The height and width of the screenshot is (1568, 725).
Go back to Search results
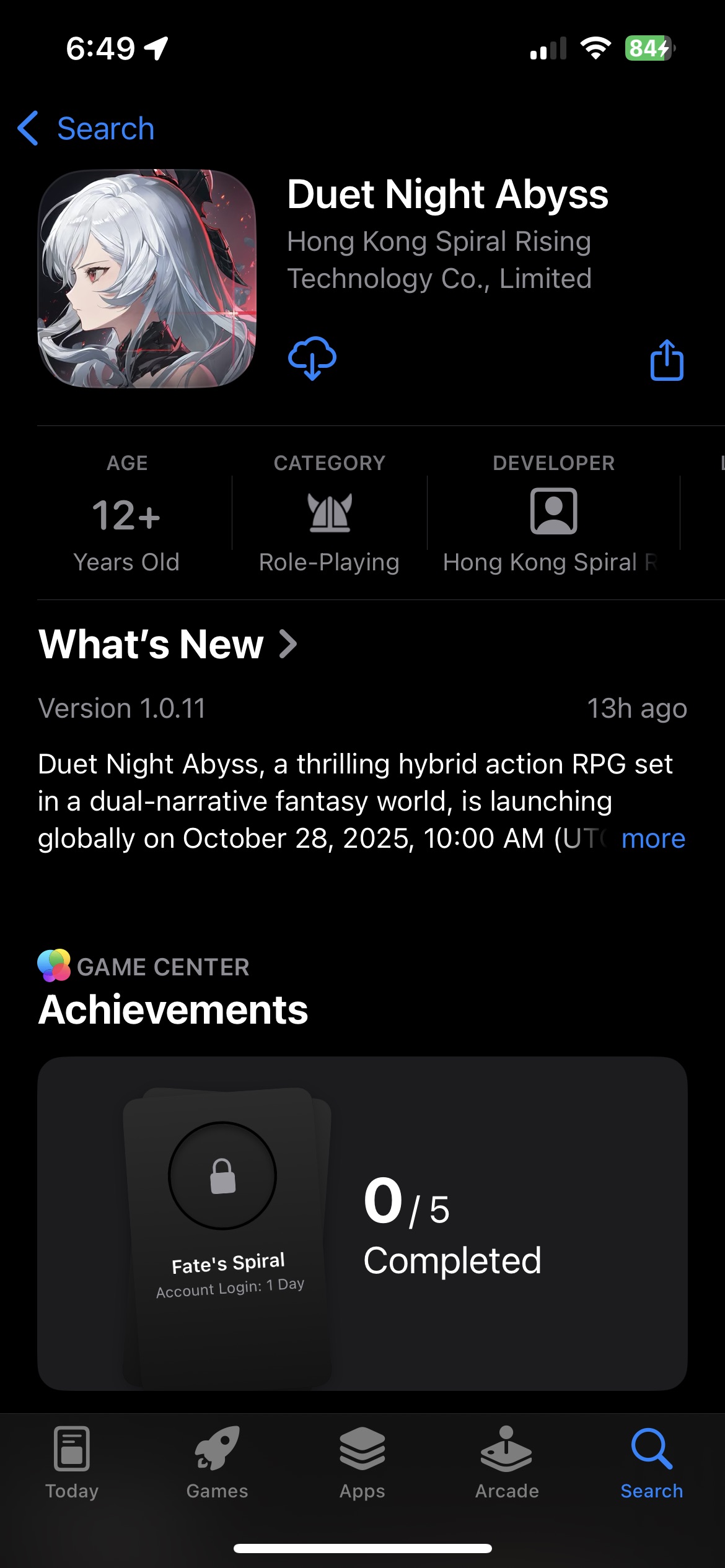click(87, 129)
